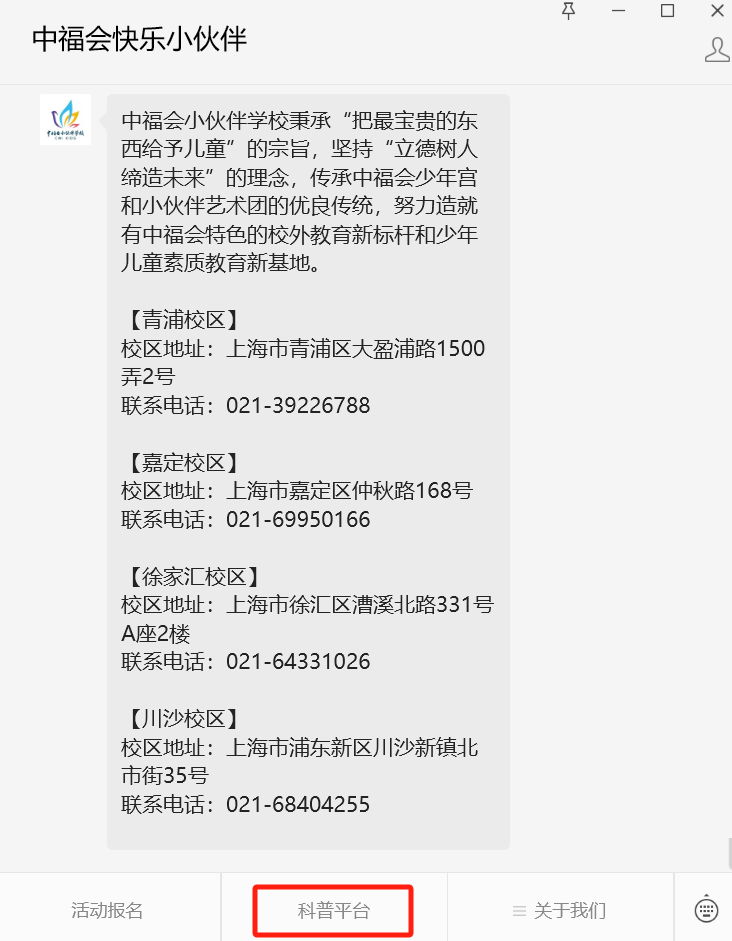Pin the chat window on top

point(568,11)
